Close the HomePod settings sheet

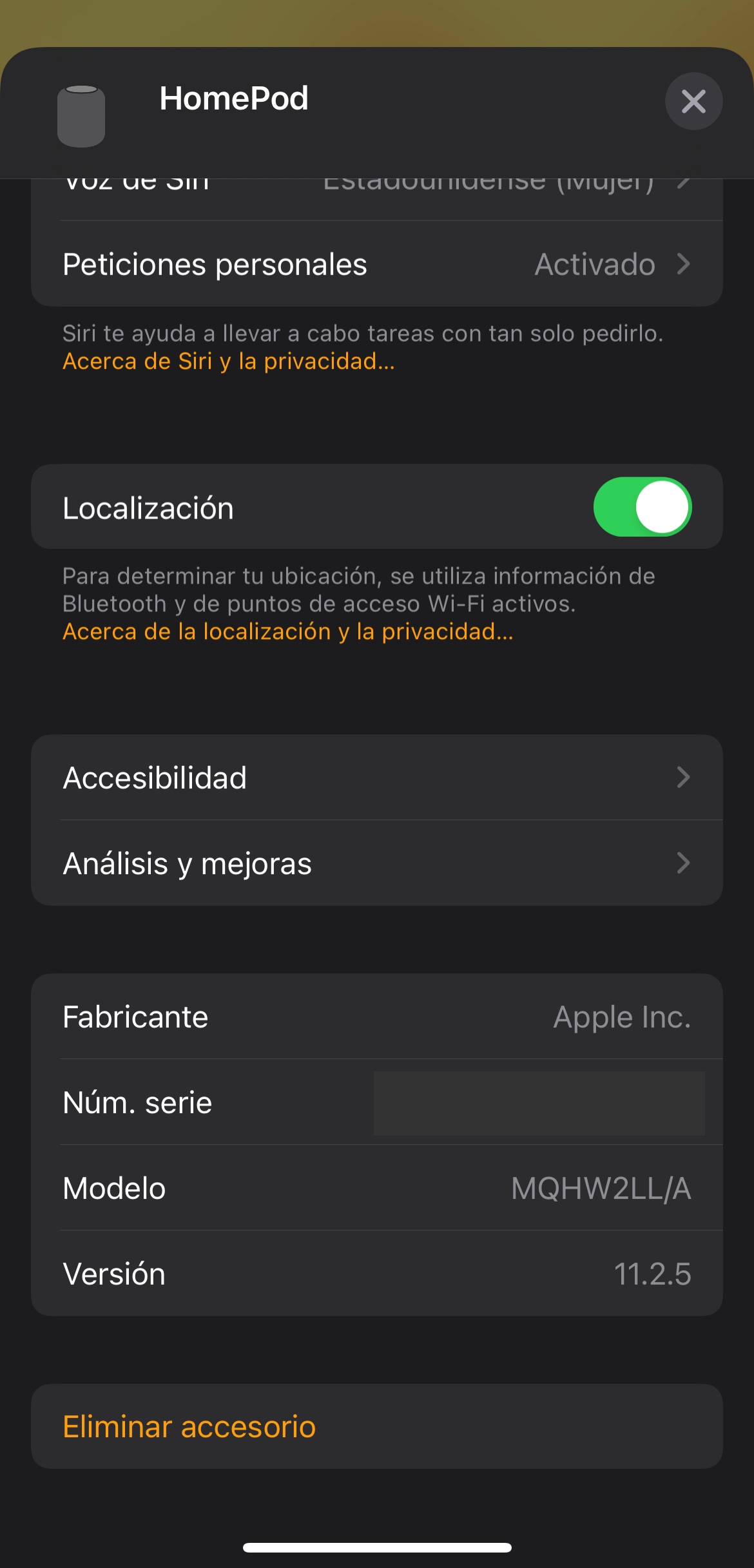[693, 101]
